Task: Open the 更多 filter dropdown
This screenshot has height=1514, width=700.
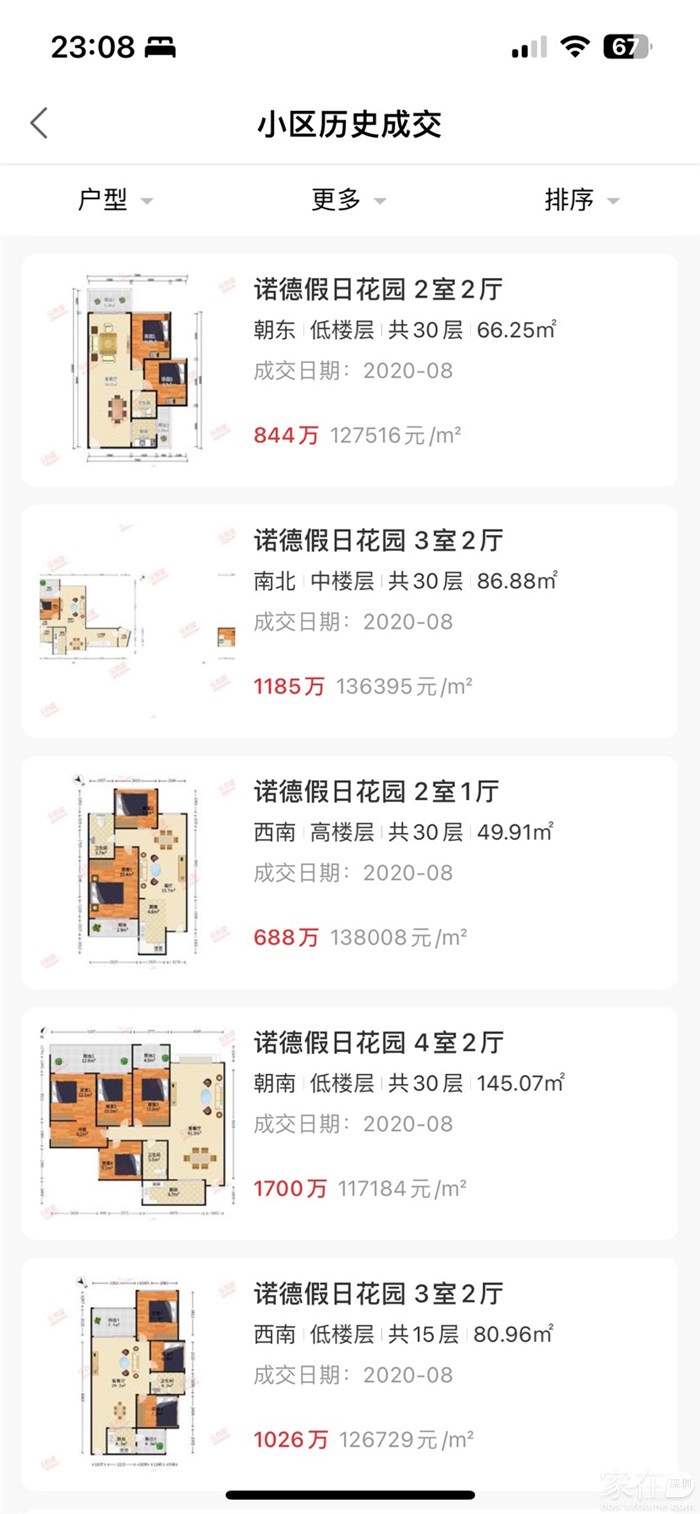Action: [348, 200]
